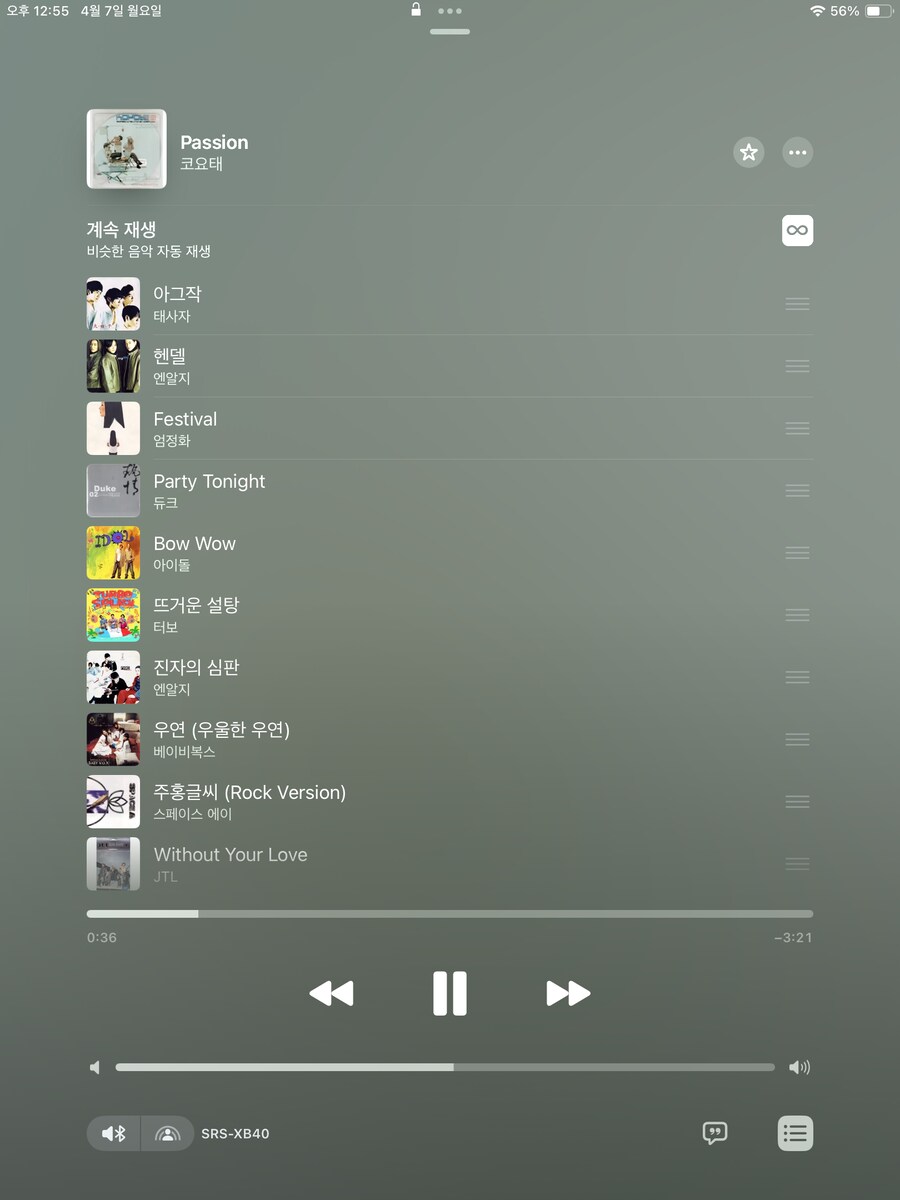
Task: Toggle the autoplay infinity button
Action: click(797, 231)
